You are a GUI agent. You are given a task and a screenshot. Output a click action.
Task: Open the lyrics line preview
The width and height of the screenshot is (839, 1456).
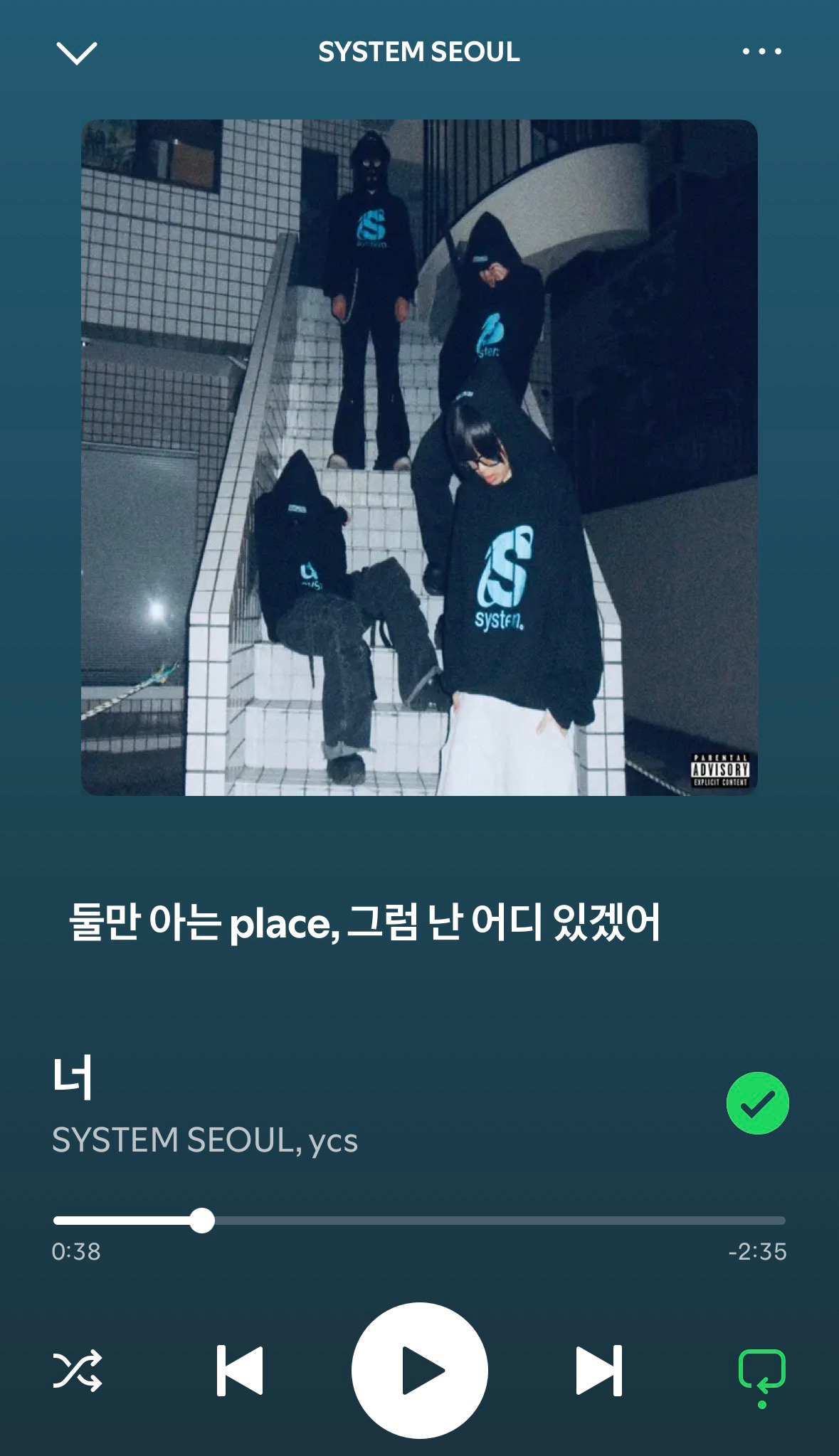364,923
